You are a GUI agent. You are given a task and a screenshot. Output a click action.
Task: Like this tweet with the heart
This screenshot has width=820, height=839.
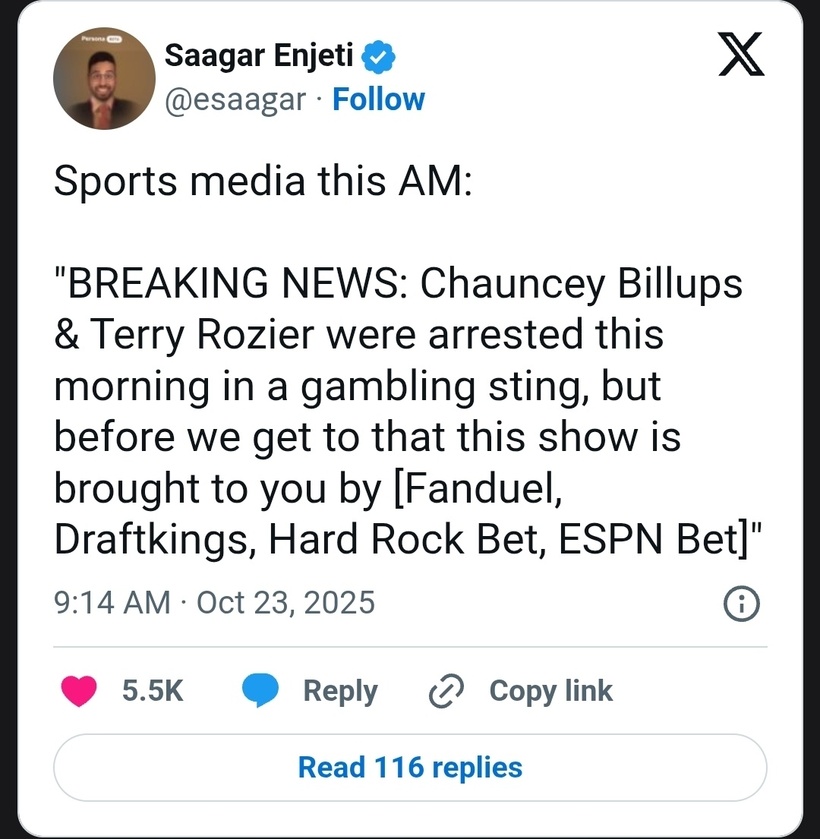tap(80, 691)
